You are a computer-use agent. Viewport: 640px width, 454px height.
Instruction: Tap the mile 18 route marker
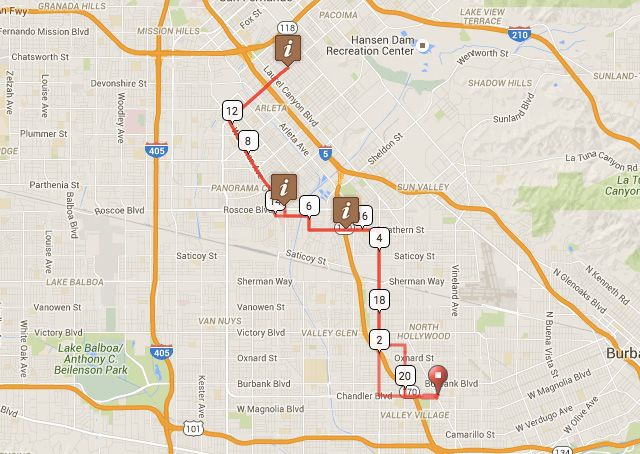(x=378, y=299)
